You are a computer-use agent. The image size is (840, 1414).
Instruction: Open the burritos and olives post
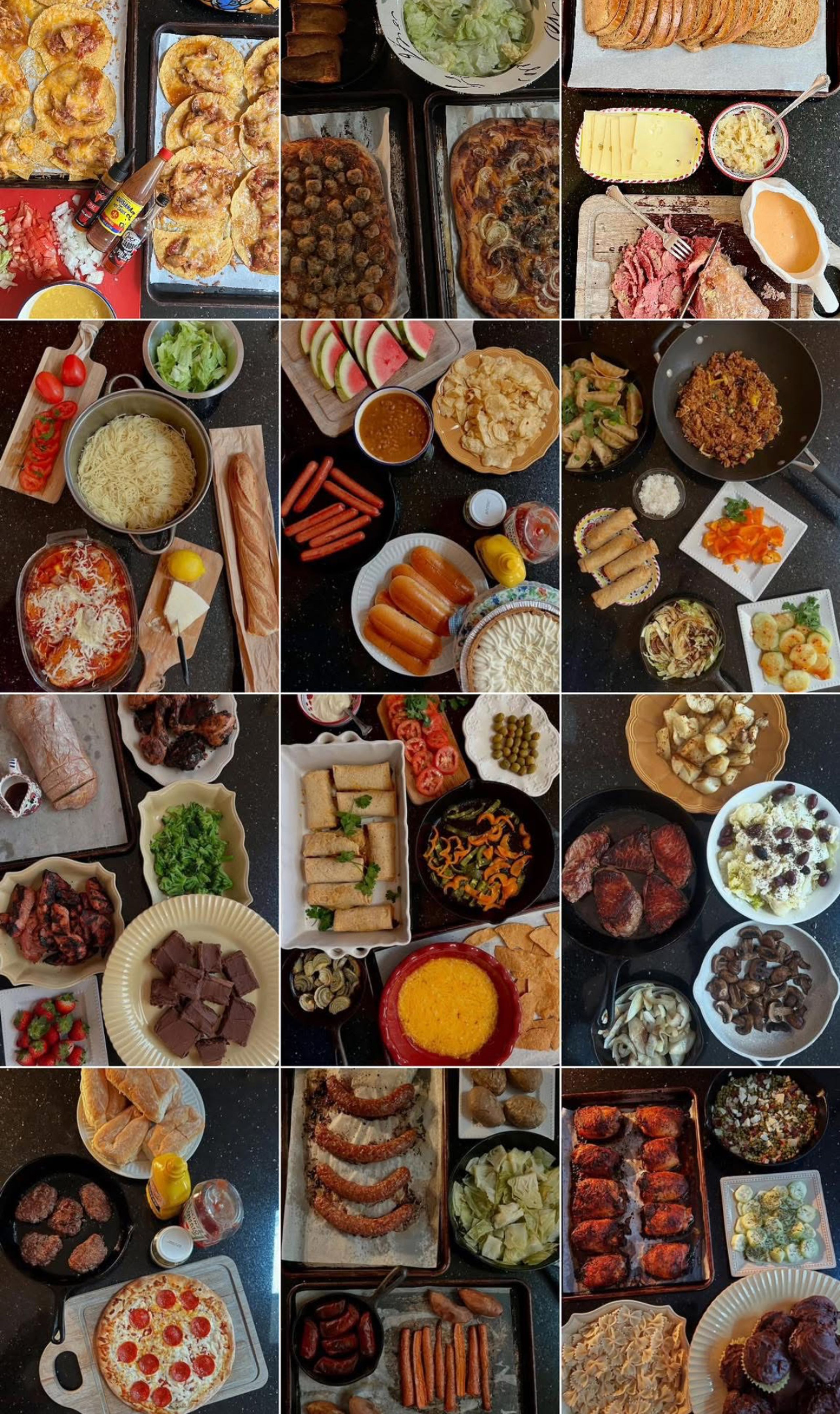pyautogui.click(x=420, y=880)
